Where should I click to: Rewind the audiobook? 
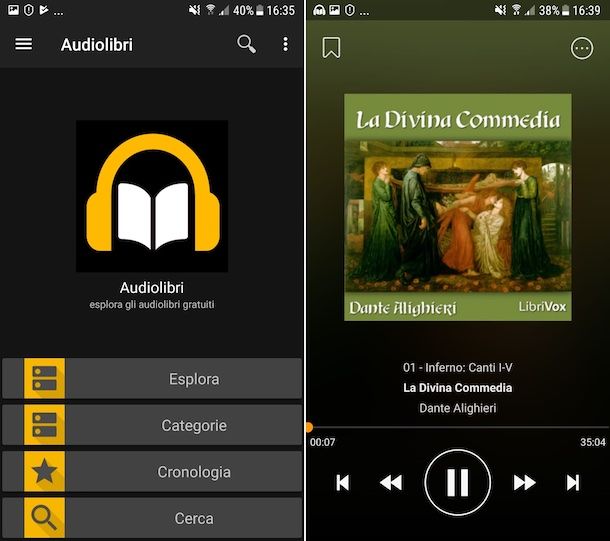pyautogui.click(x=391, y=483)
